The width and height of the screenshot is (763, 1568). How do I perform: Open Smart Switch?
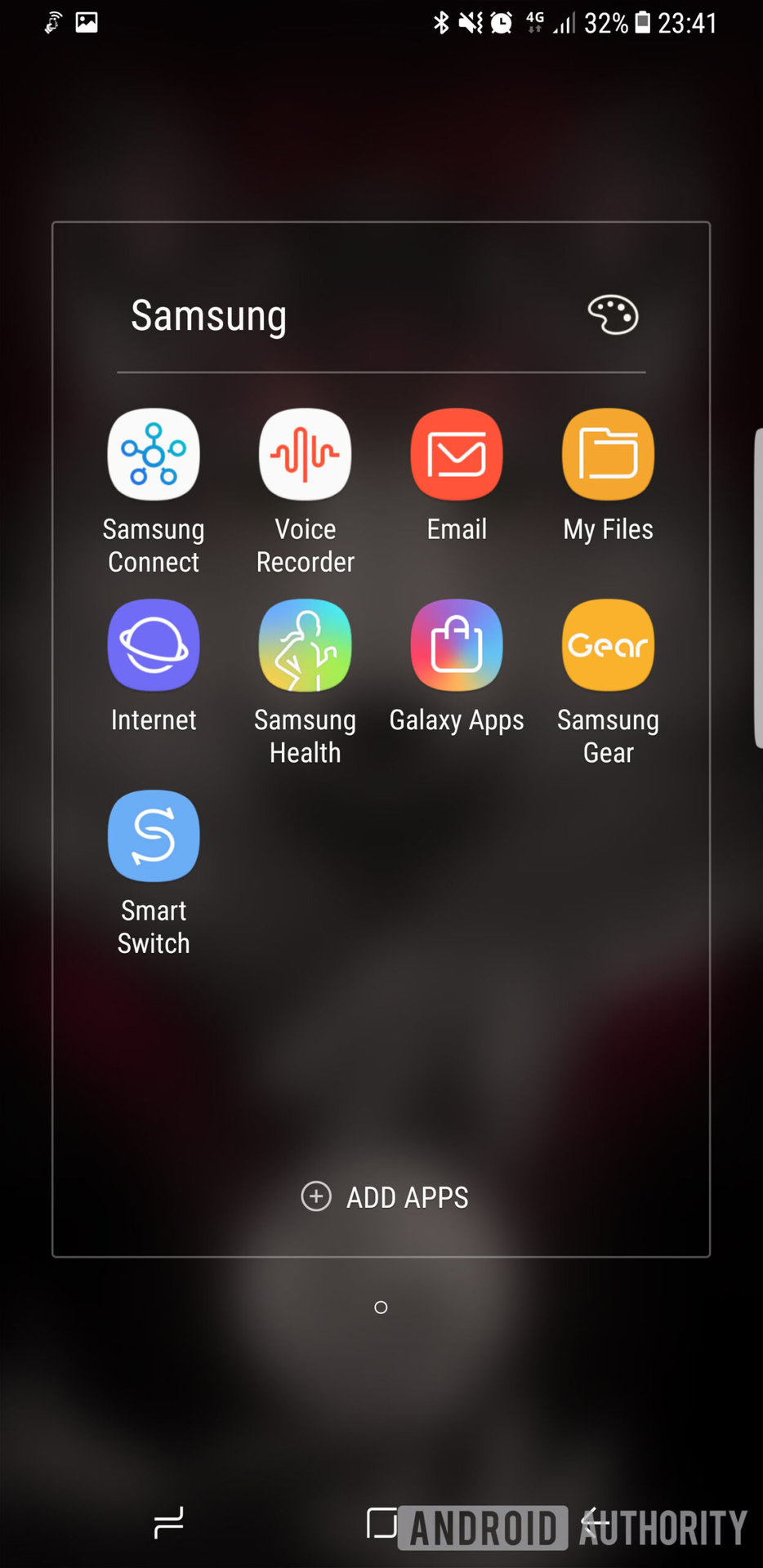pyautogui.click(x=154, y=836)
